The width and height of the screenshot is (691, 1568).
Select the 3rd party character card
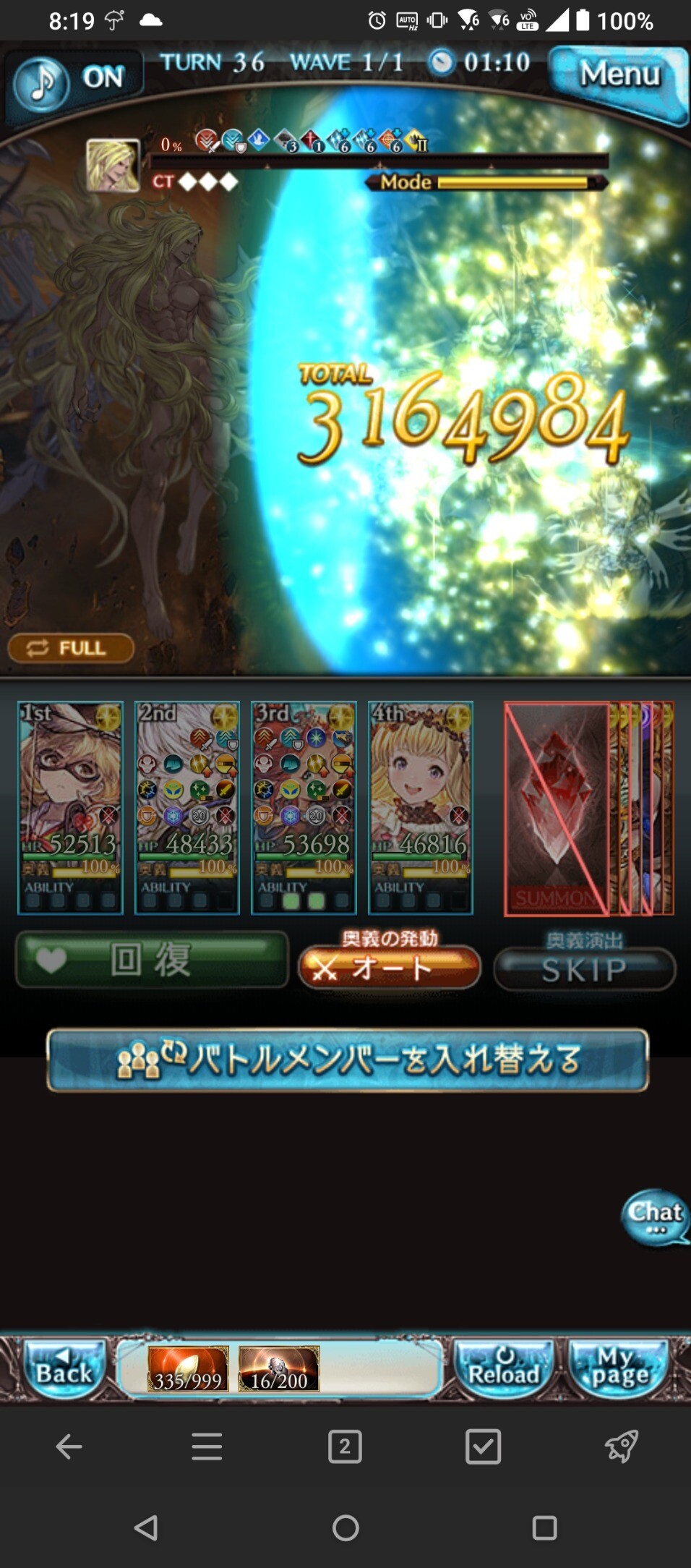point(304,806)
